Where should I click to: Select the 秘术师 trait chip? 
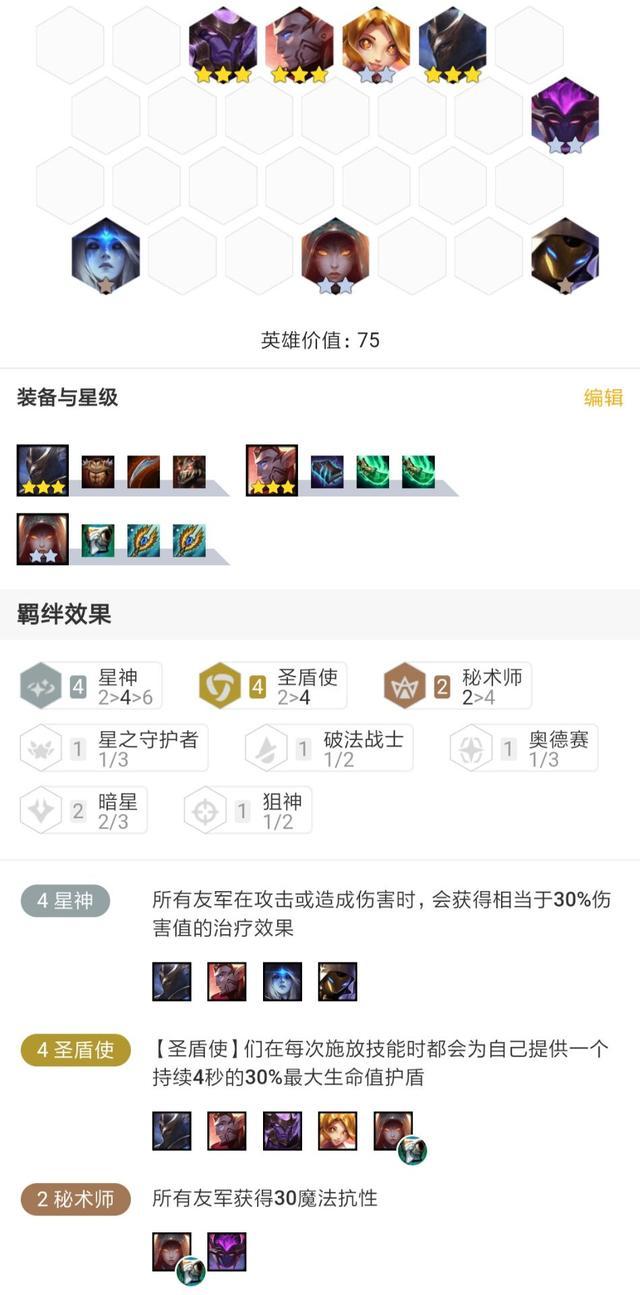(x=457, y=686)
